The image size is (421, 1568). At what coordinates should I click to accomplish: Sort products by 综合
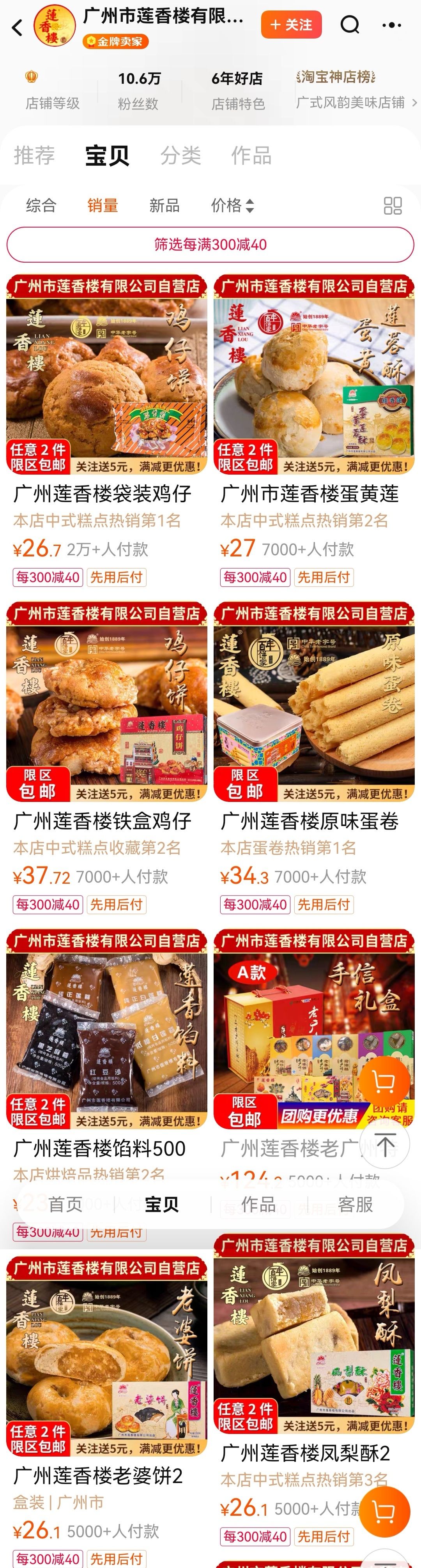point(41,206)
